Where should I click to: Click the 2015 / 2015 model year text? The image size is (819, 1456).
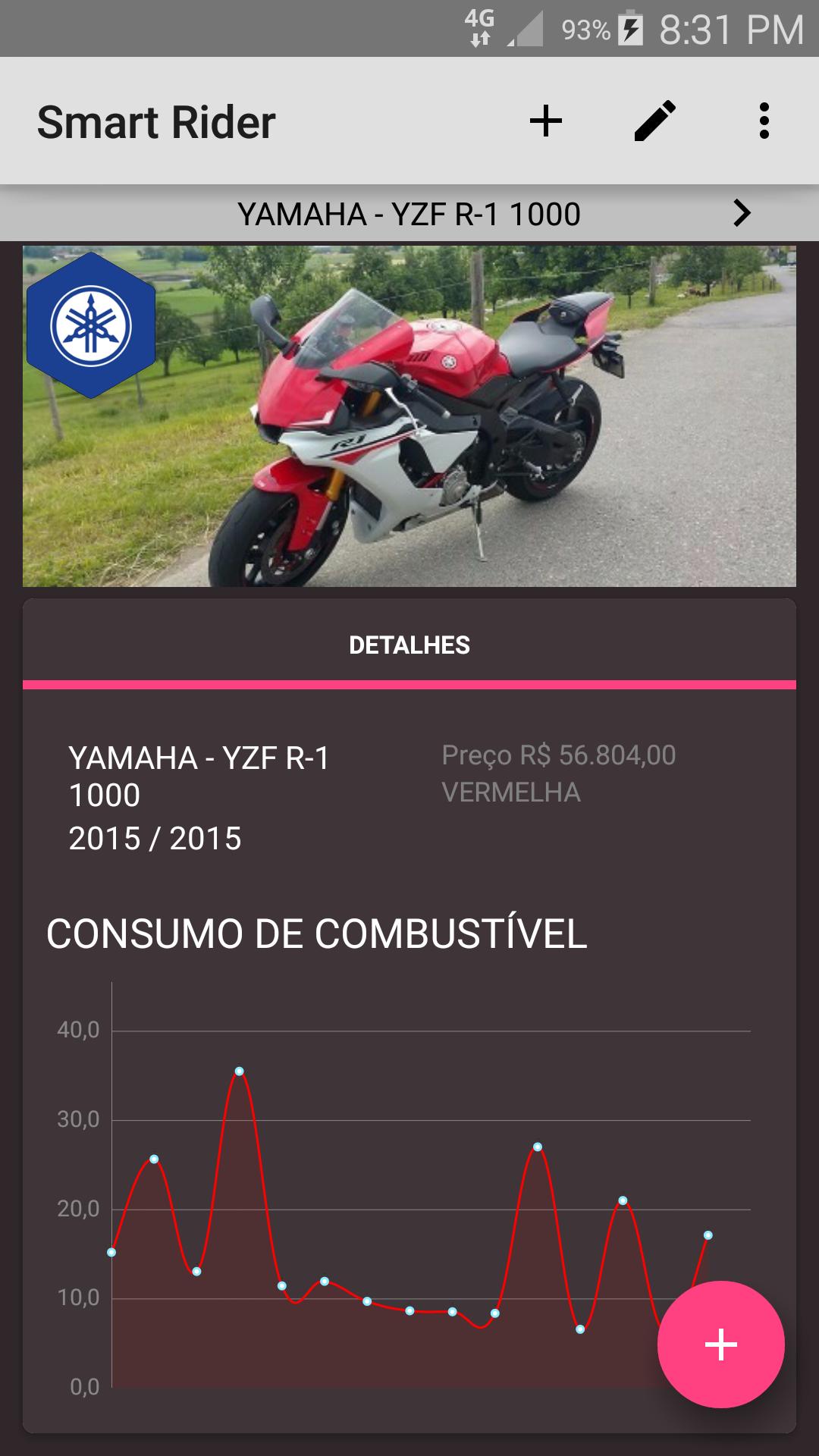[157, 838]
